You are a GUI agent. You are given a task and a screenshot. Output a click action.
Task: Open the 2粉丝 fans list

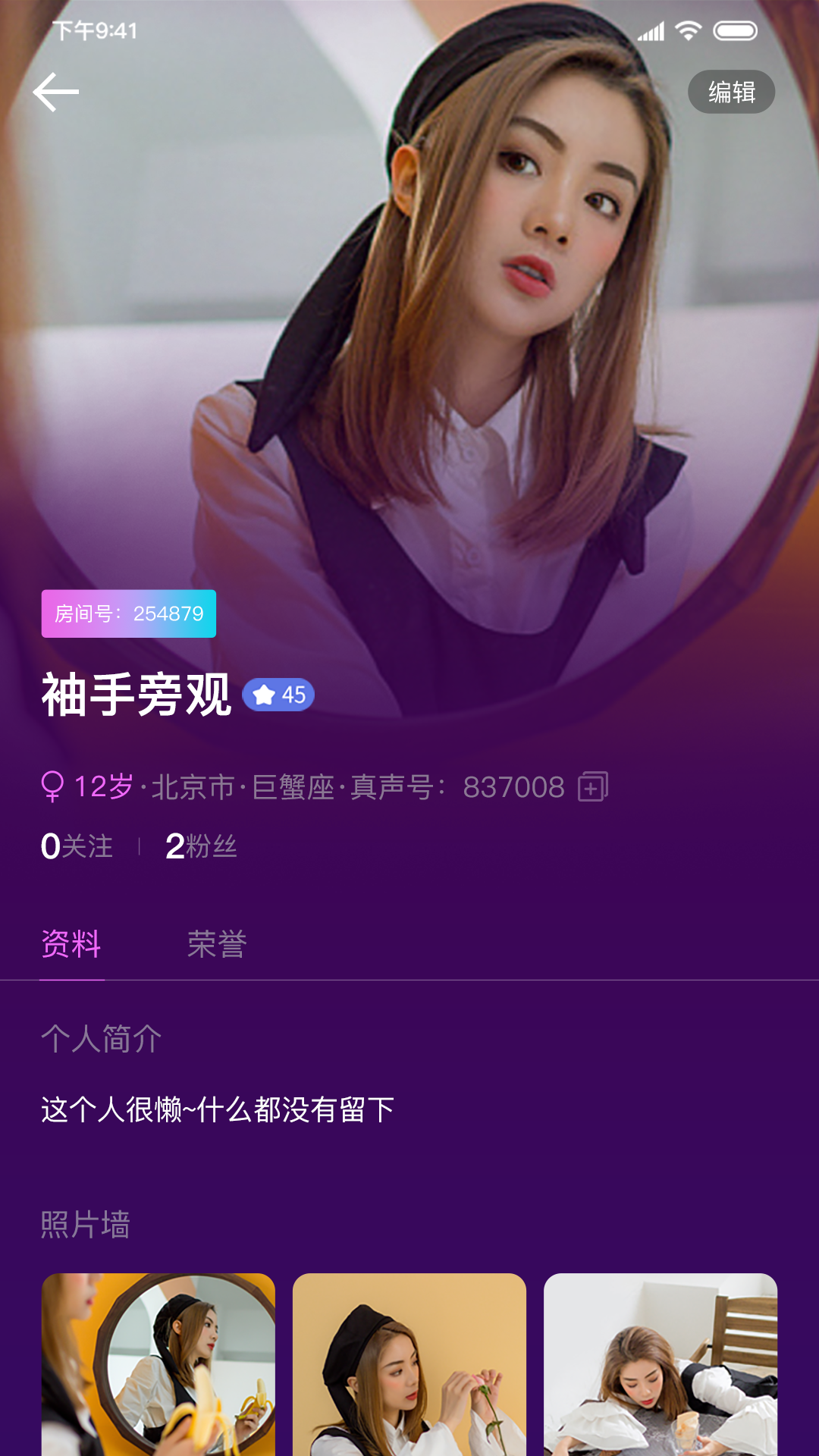tap(201, 846)
